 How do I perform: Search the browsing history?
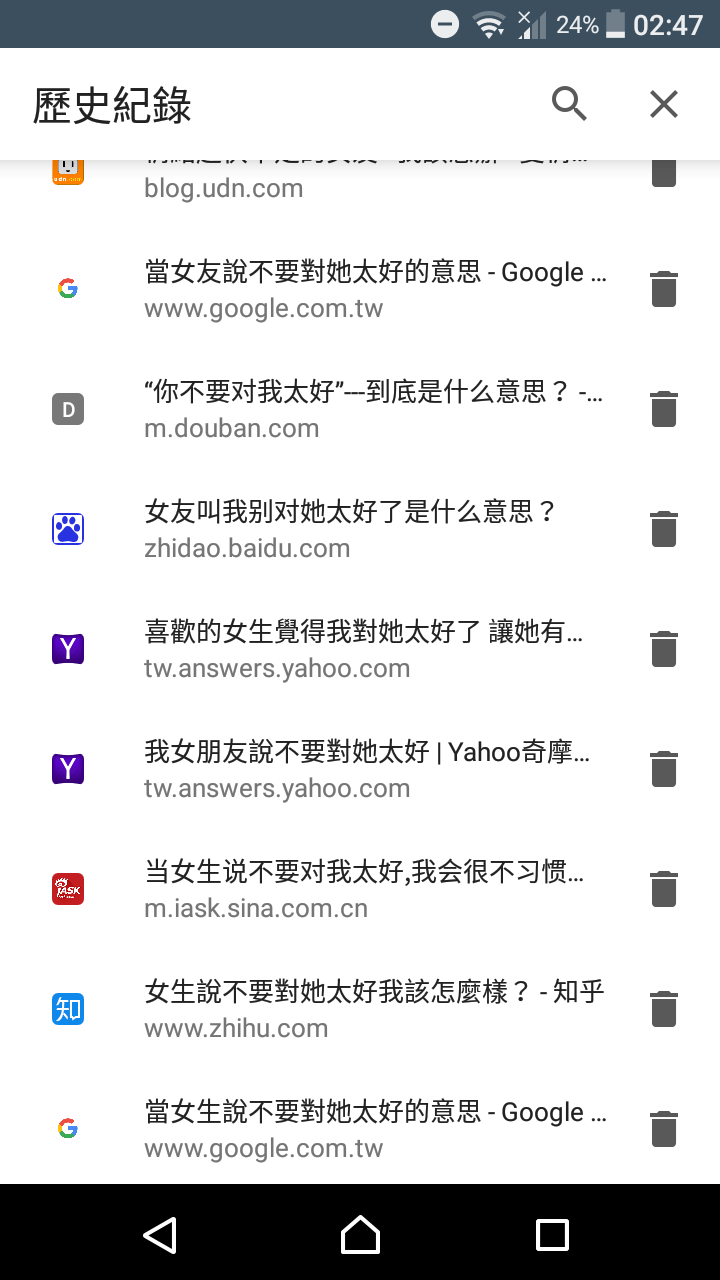(x=569, y=104)
